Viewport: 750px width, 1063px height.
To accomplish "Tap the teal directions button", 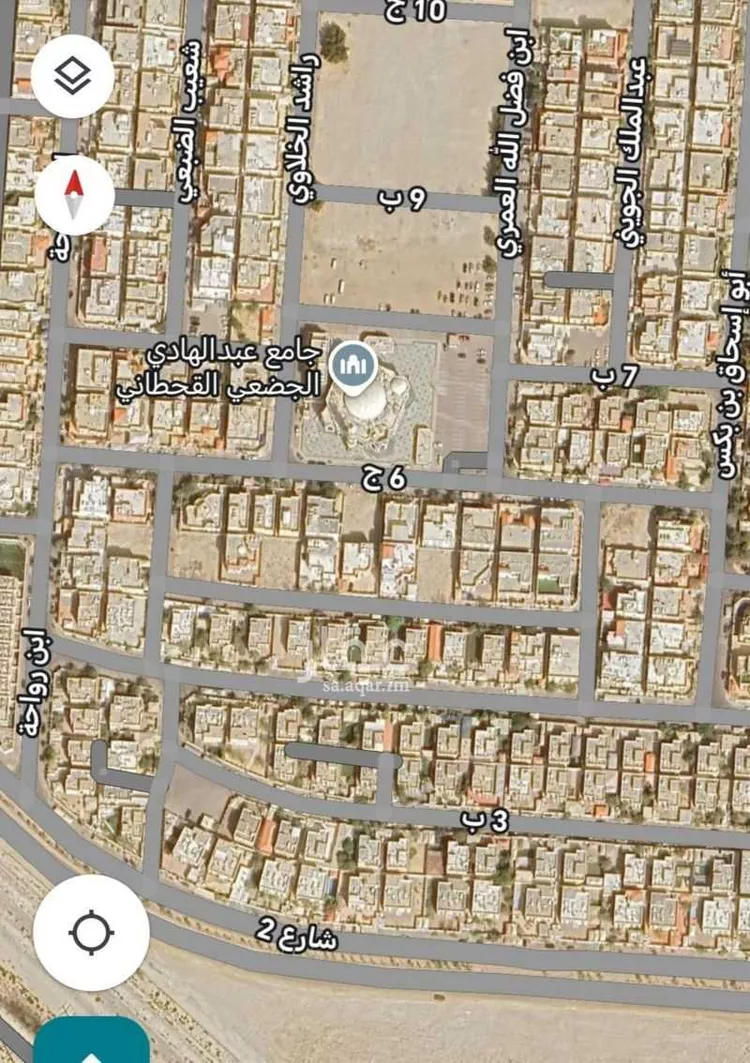I will 92,1045.
